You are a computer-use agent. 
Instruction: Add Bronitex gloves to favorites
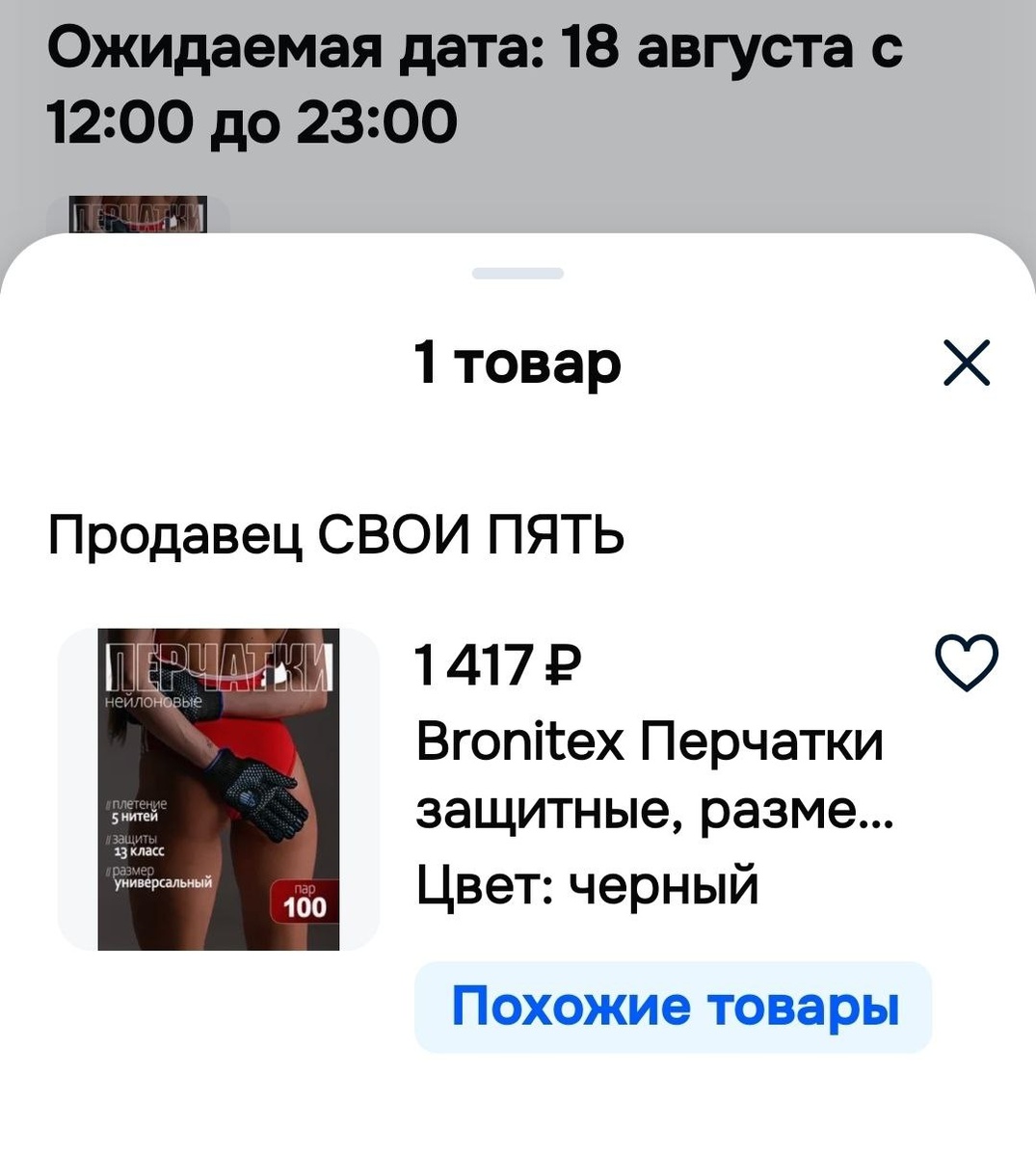tap(967, 663)
